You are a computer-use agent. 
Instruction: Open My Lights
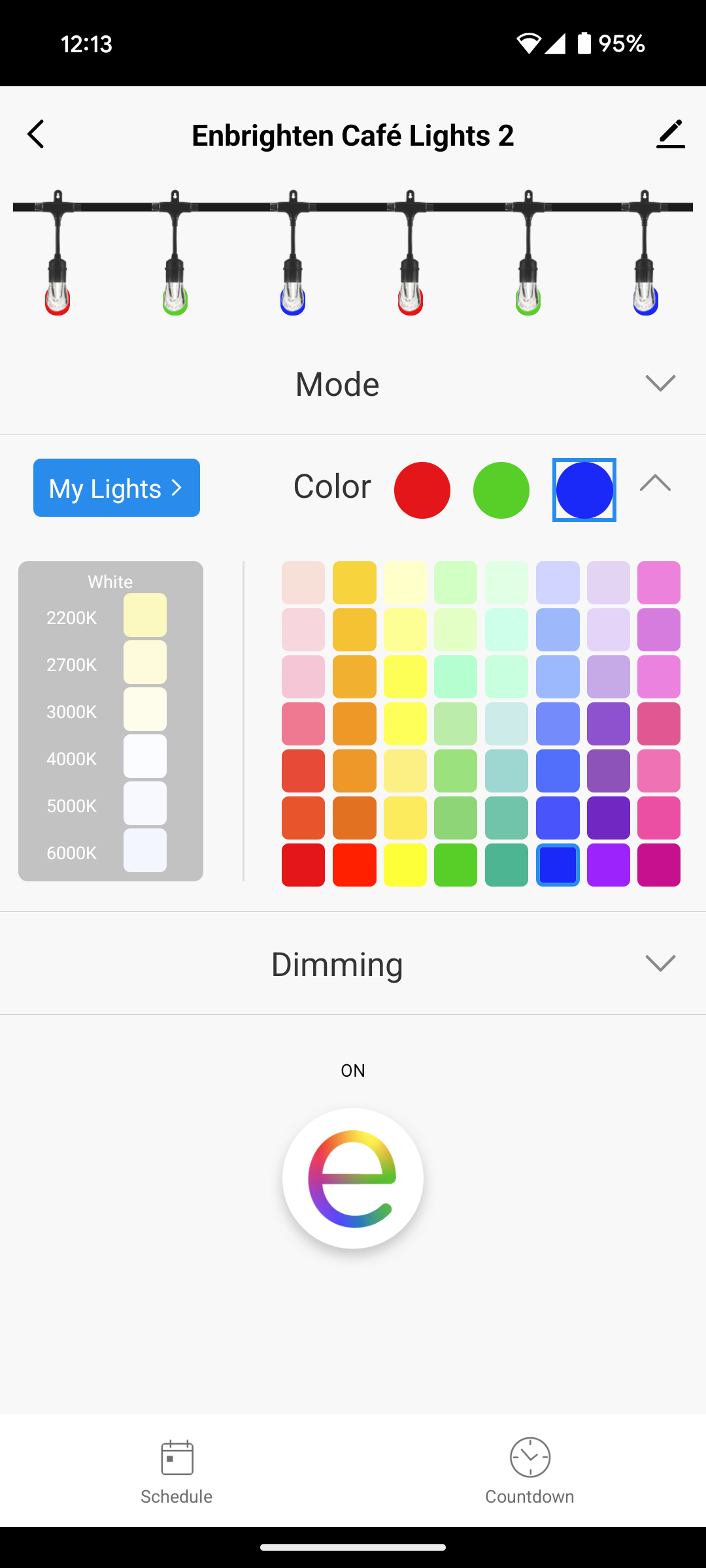tap(116, 488)
